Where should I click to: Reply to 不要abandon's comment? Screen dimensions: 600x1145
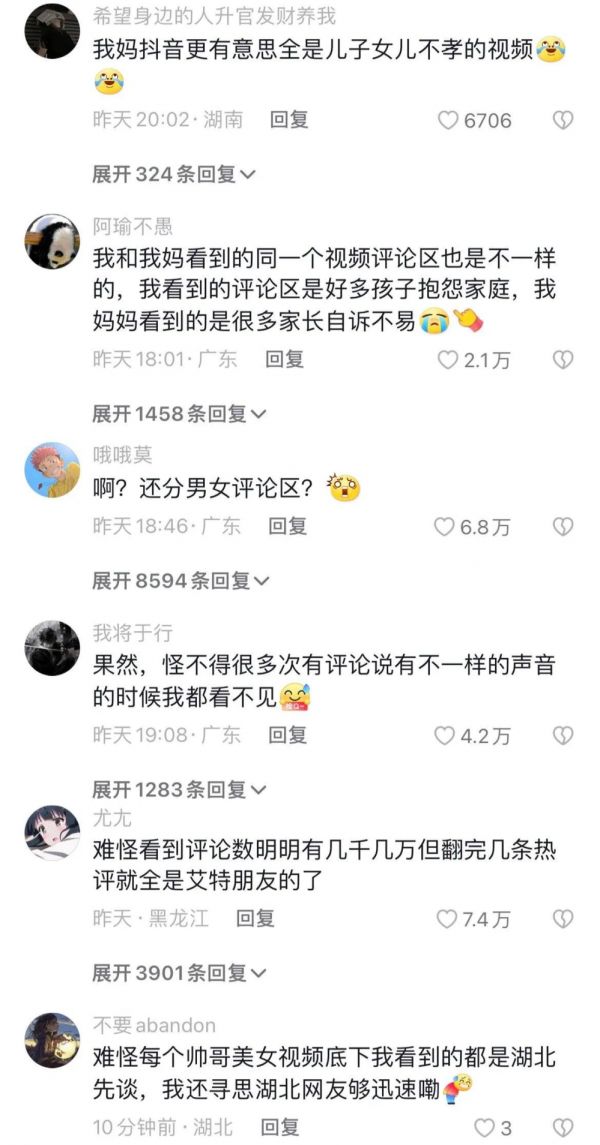coord(280,1128)
